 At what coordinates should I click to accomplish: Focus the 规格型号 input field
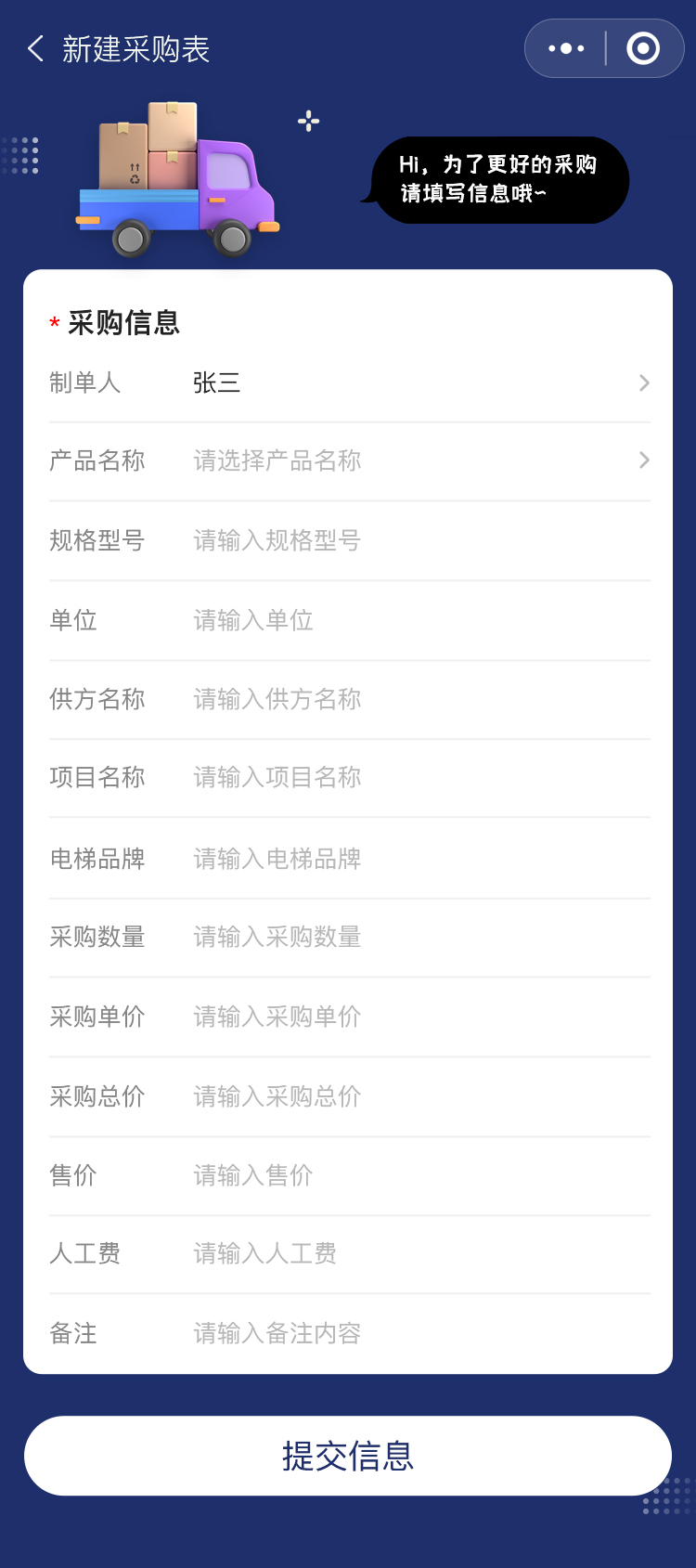[x=418, y=540]
